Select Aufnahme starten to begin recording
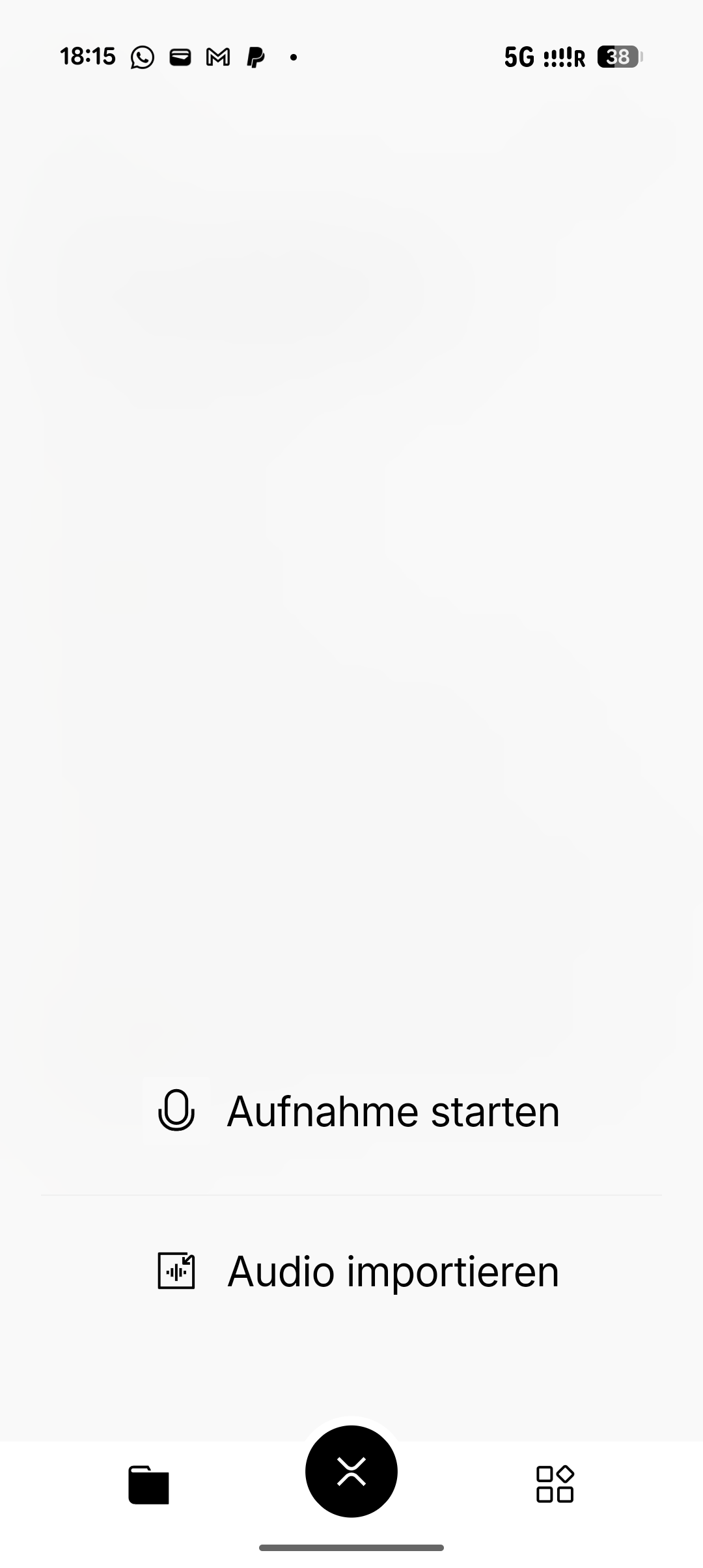The width and height of the screenshot is (703, 1568). [358, 1111]
